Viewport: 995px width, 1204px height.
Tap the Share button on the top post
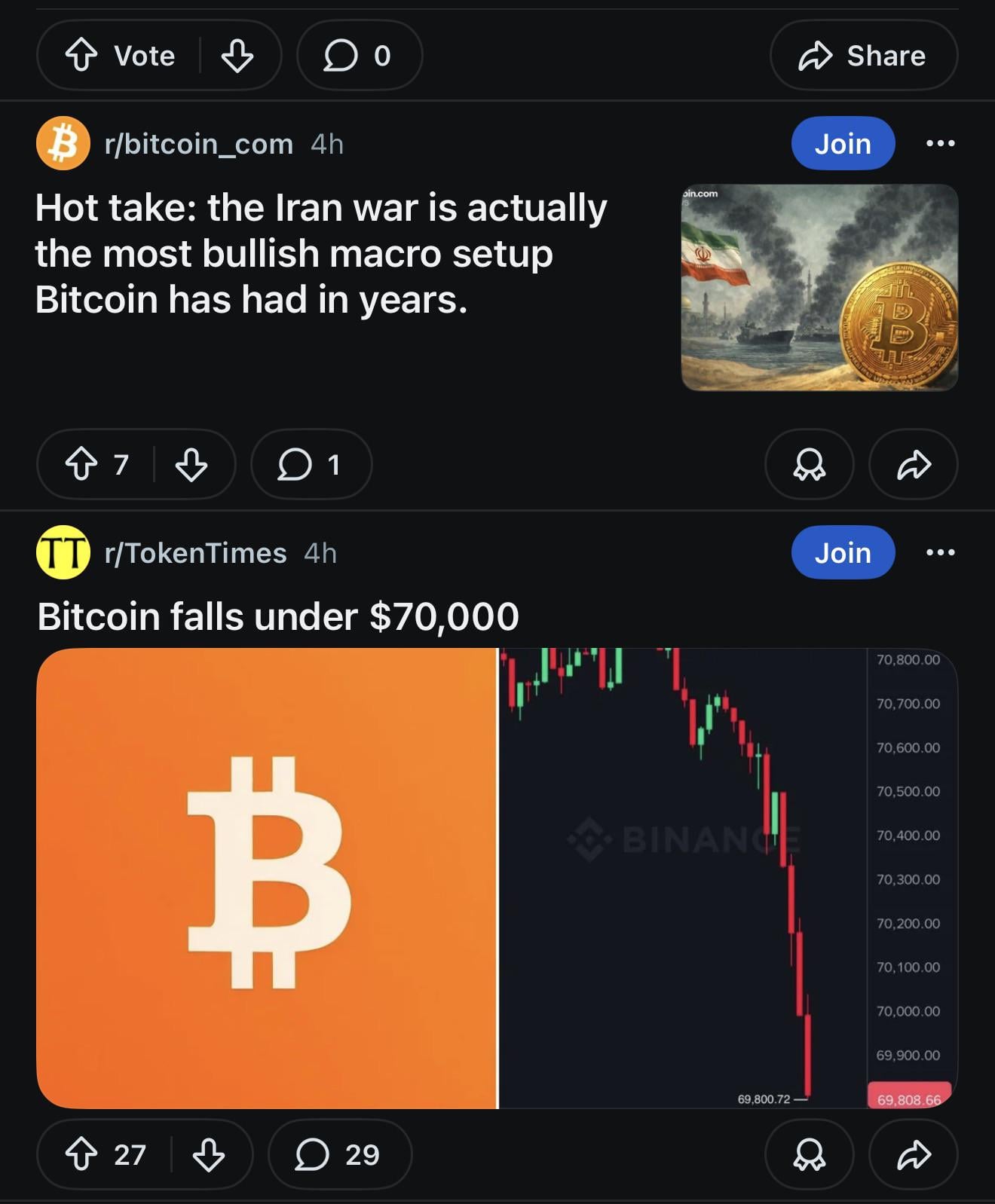coord(863,56)
